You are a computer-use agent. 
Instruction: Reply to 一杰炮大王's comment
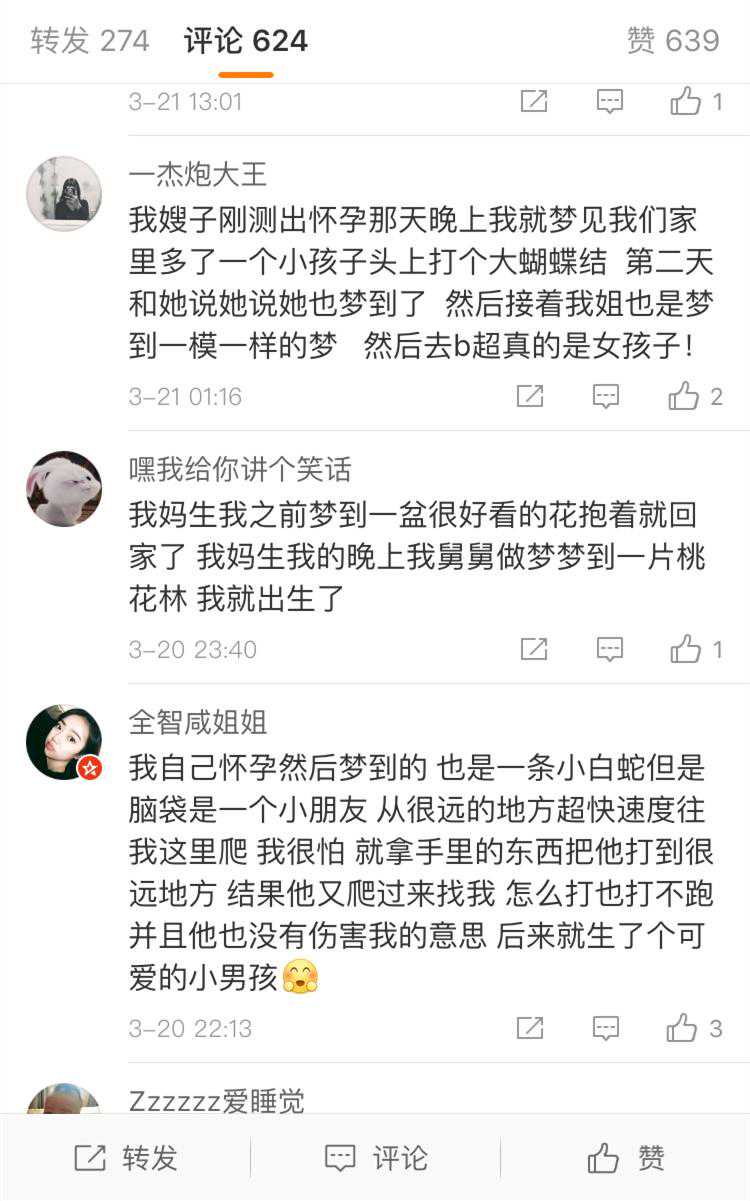[x=606, y=397]
